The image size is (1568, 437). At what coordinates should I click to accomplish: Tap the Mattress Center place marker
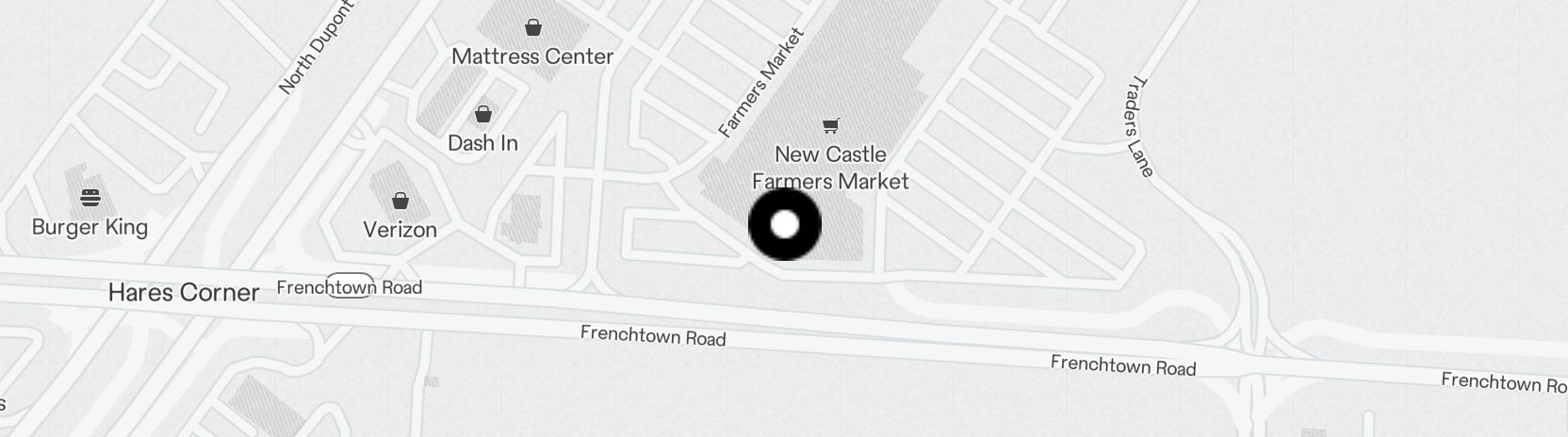coord(533,28)
